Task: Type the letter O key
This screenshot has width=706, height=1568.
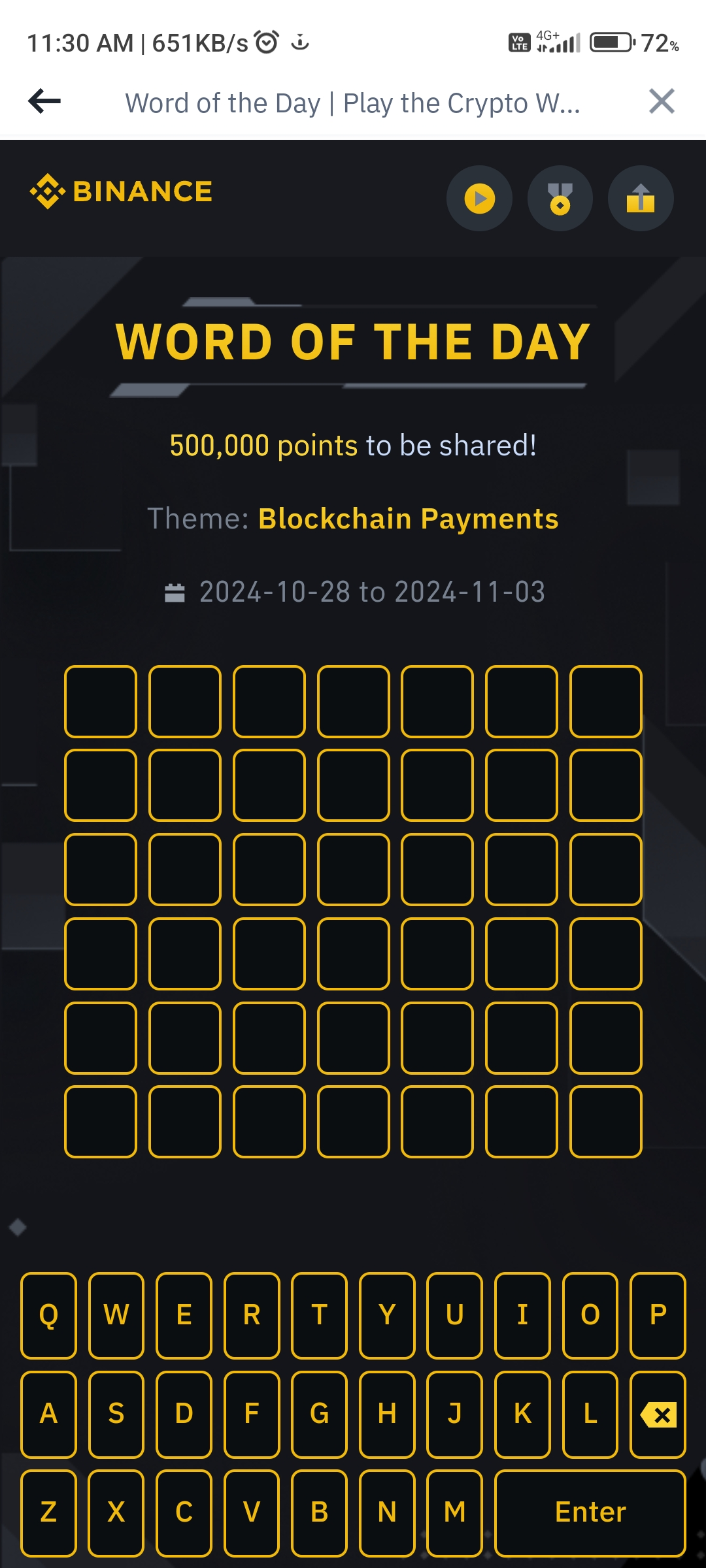Action: pos(590,1315)
